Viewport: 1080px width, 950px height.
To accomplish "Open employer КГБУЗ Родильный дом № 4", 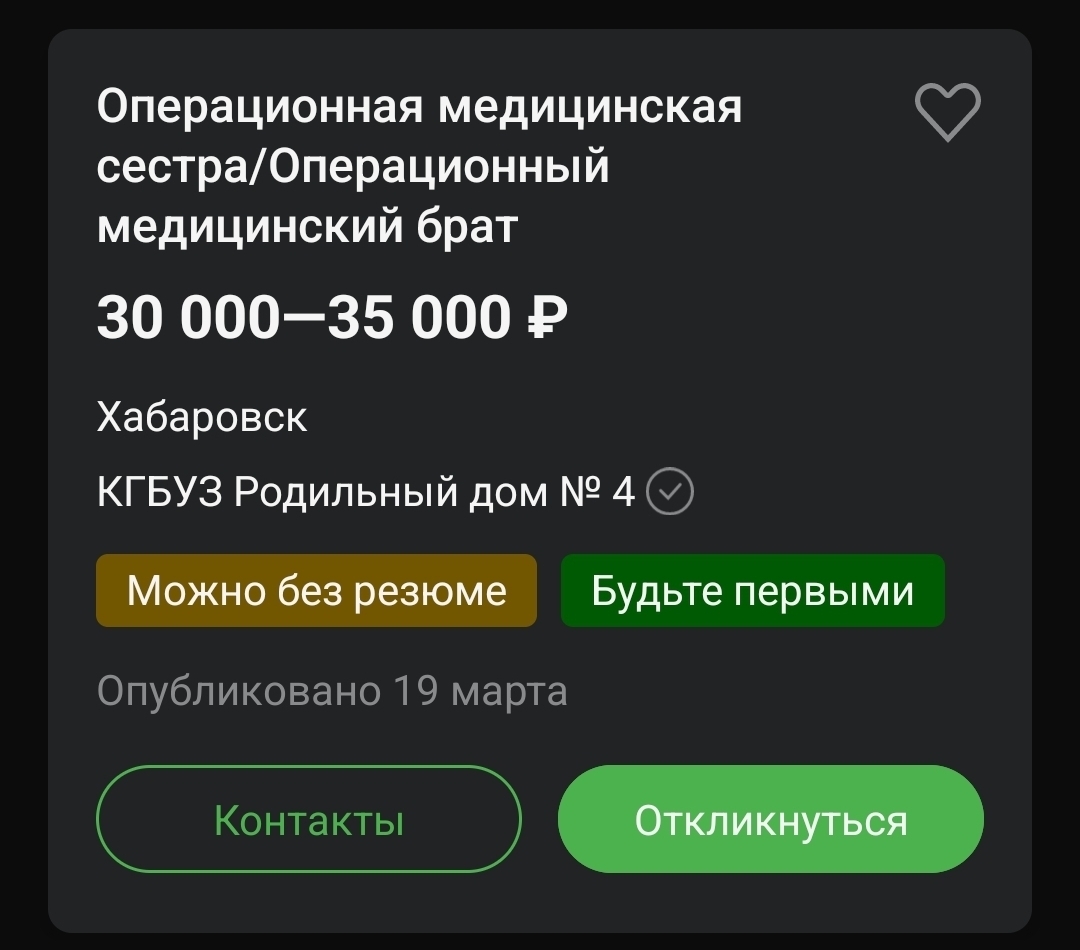I will [x=366, y=492].
